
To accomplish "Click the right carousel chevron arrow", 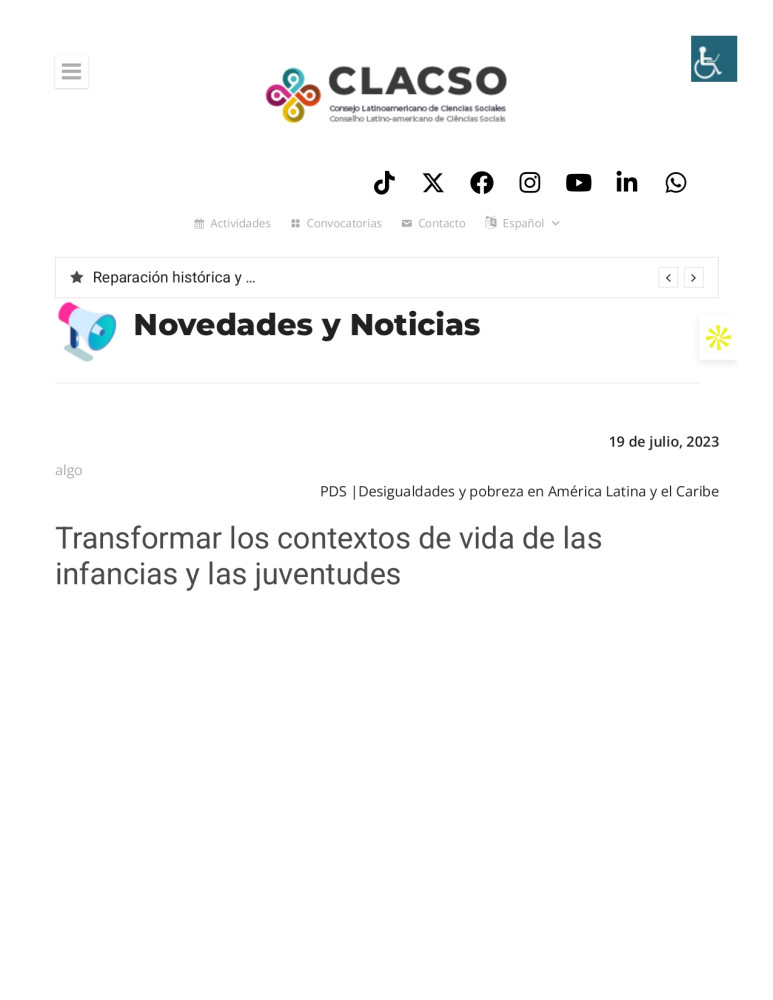I will click(694, 277).
